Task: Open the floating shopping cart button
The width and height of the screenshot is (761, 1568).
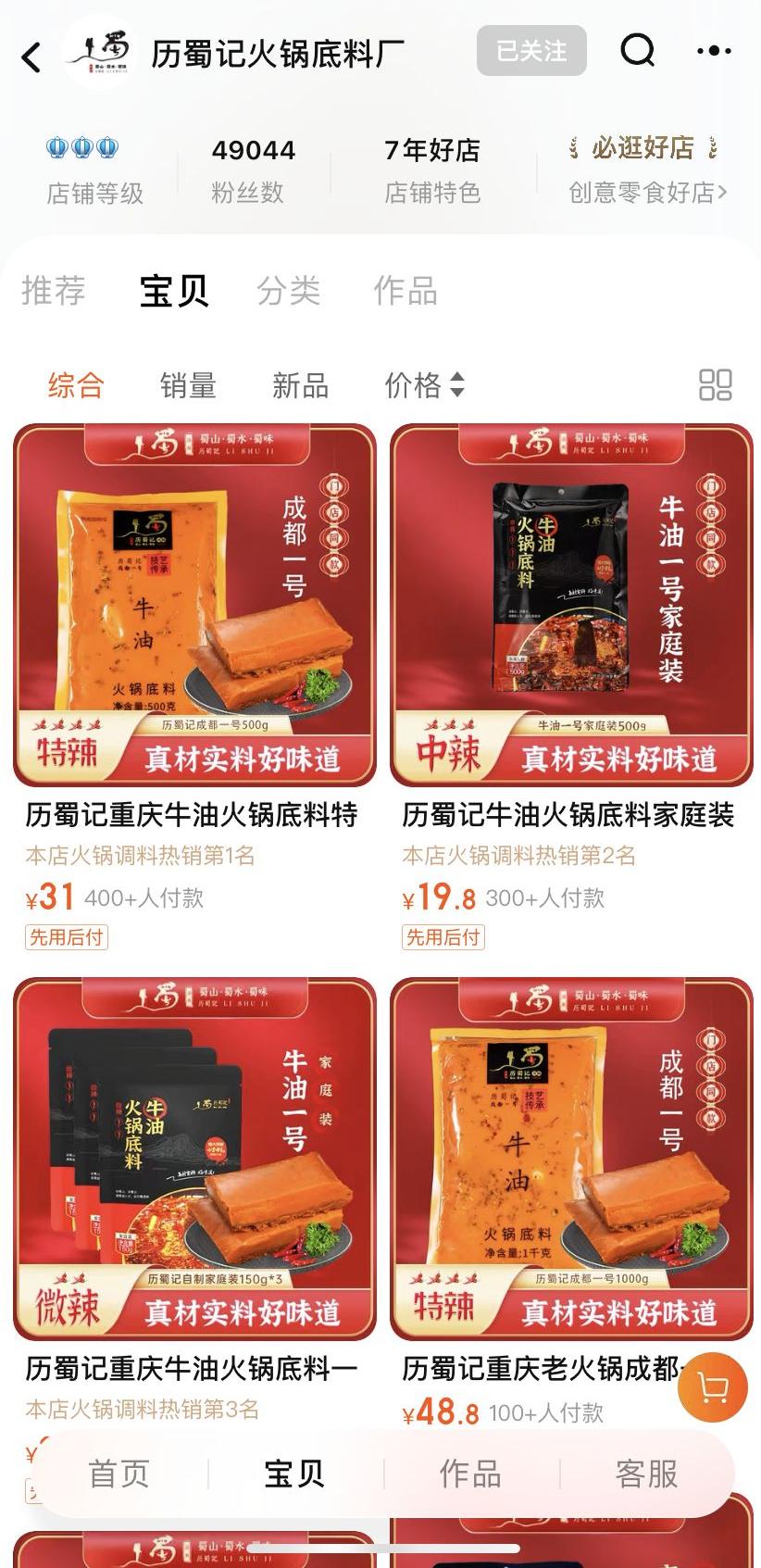Action: 712,1387
